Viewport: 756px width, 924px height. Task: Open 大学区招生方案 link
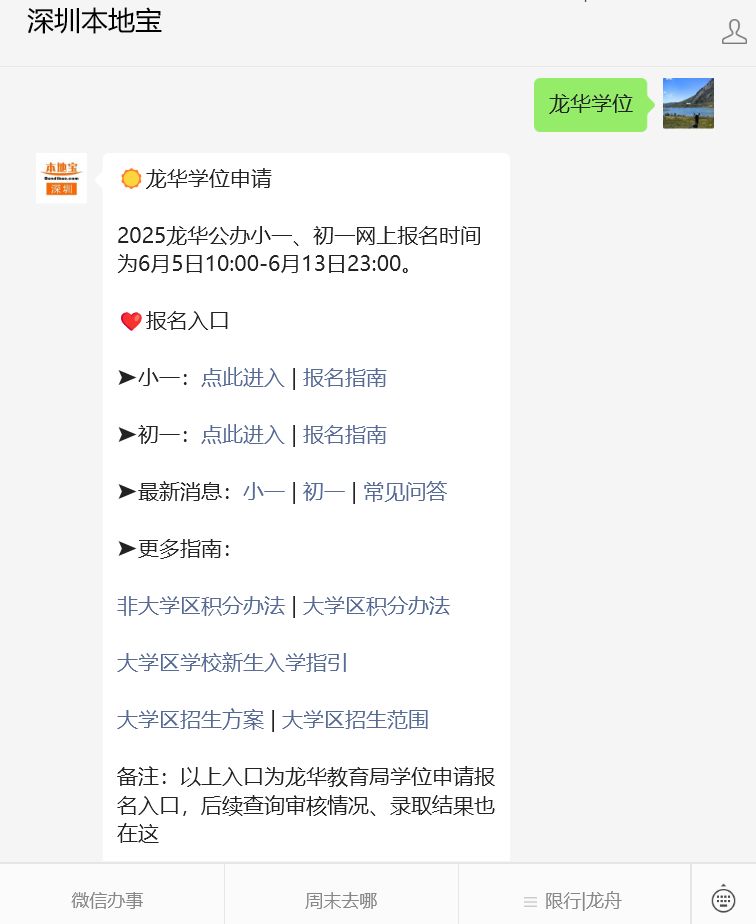pos(191,720)
